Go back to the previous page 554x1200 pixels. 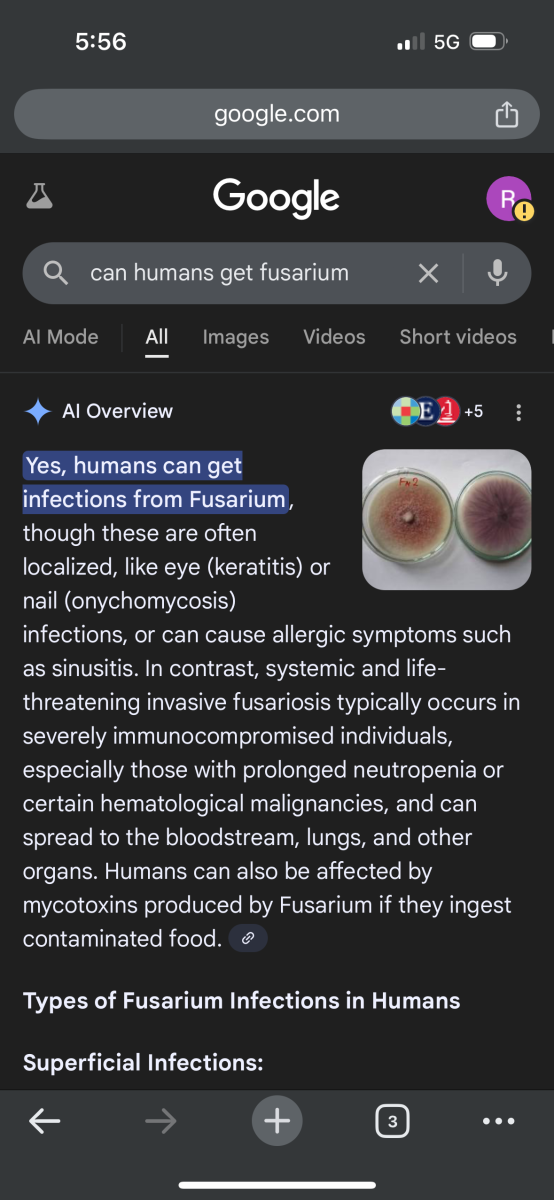tap(44, 1122)
